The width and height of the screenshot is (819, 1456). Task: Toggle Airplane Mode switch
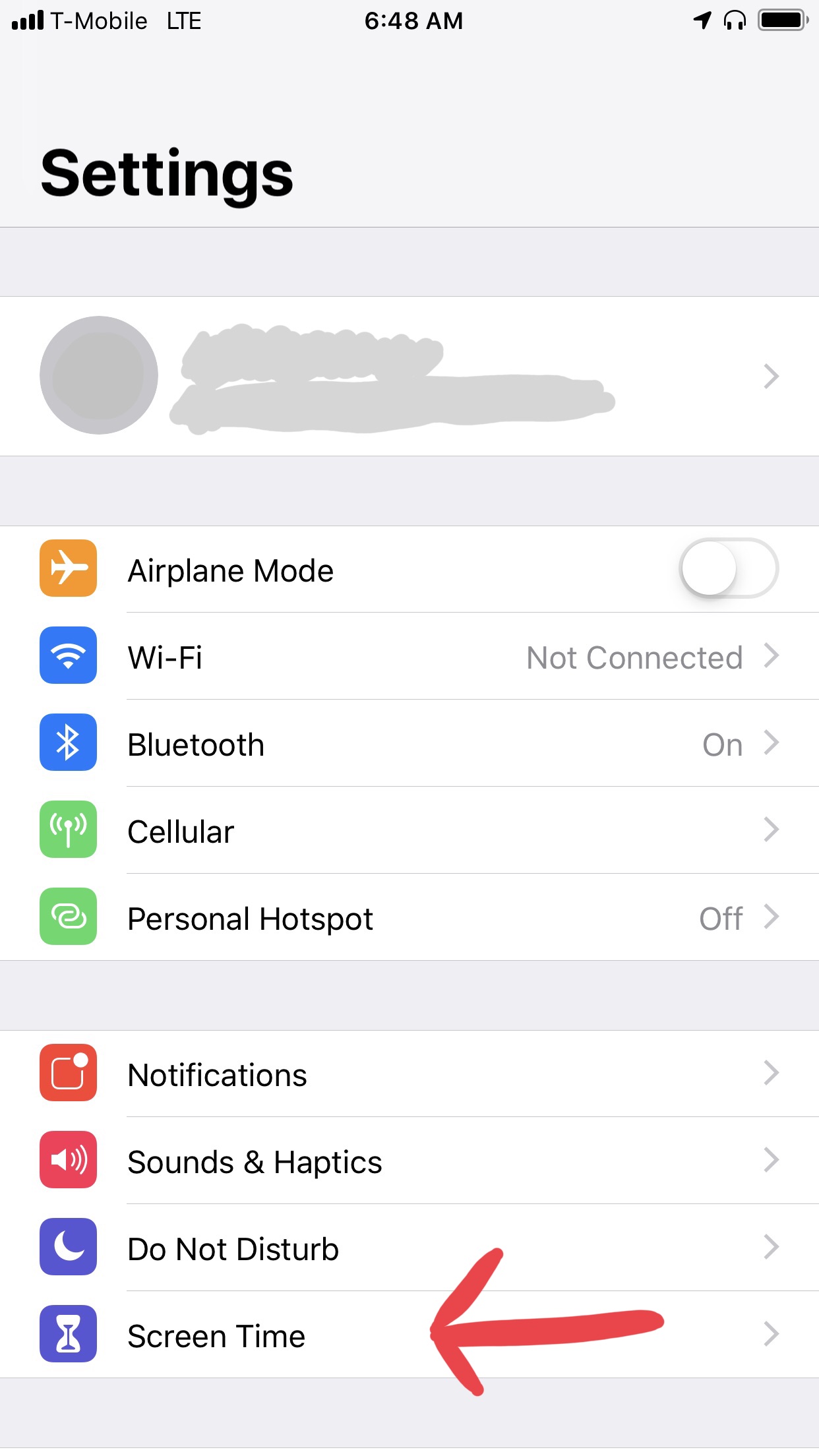[x=729, y=568]
